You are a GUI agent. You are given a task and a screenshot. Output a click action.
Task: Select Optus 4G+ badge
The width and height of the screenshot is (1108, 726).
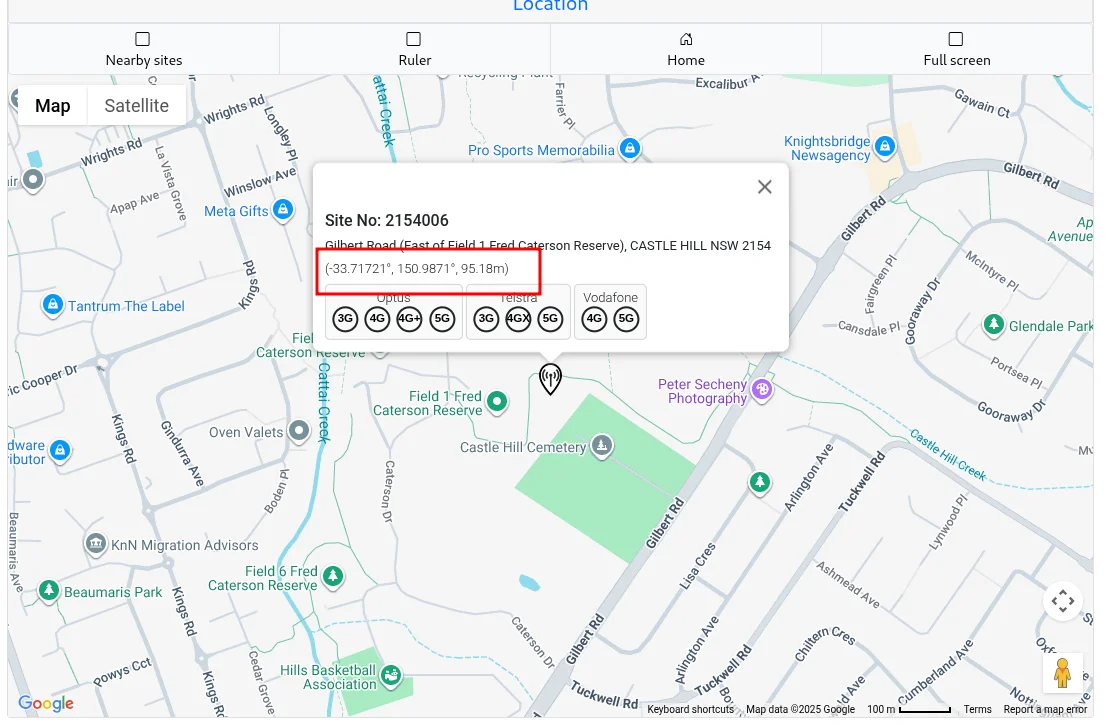pos(410,319)
